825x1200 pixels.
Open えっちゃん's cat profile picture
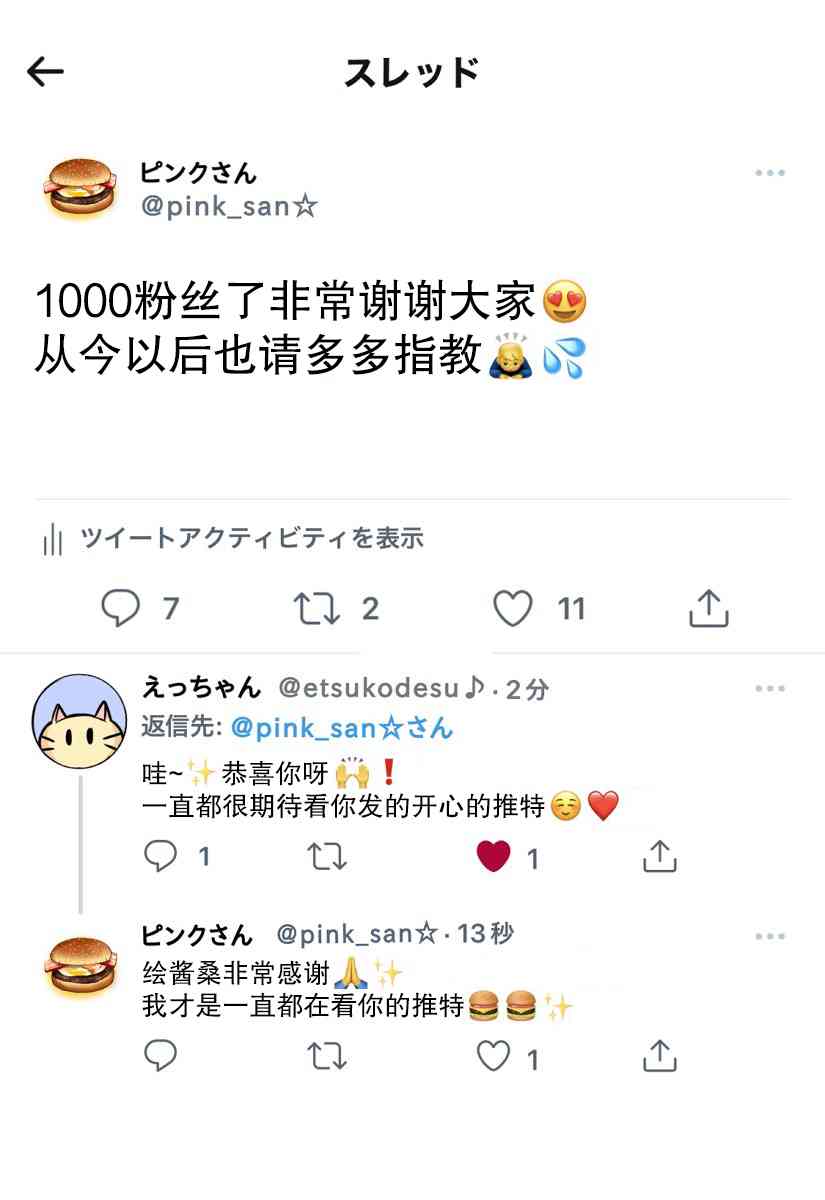[80, 721]
